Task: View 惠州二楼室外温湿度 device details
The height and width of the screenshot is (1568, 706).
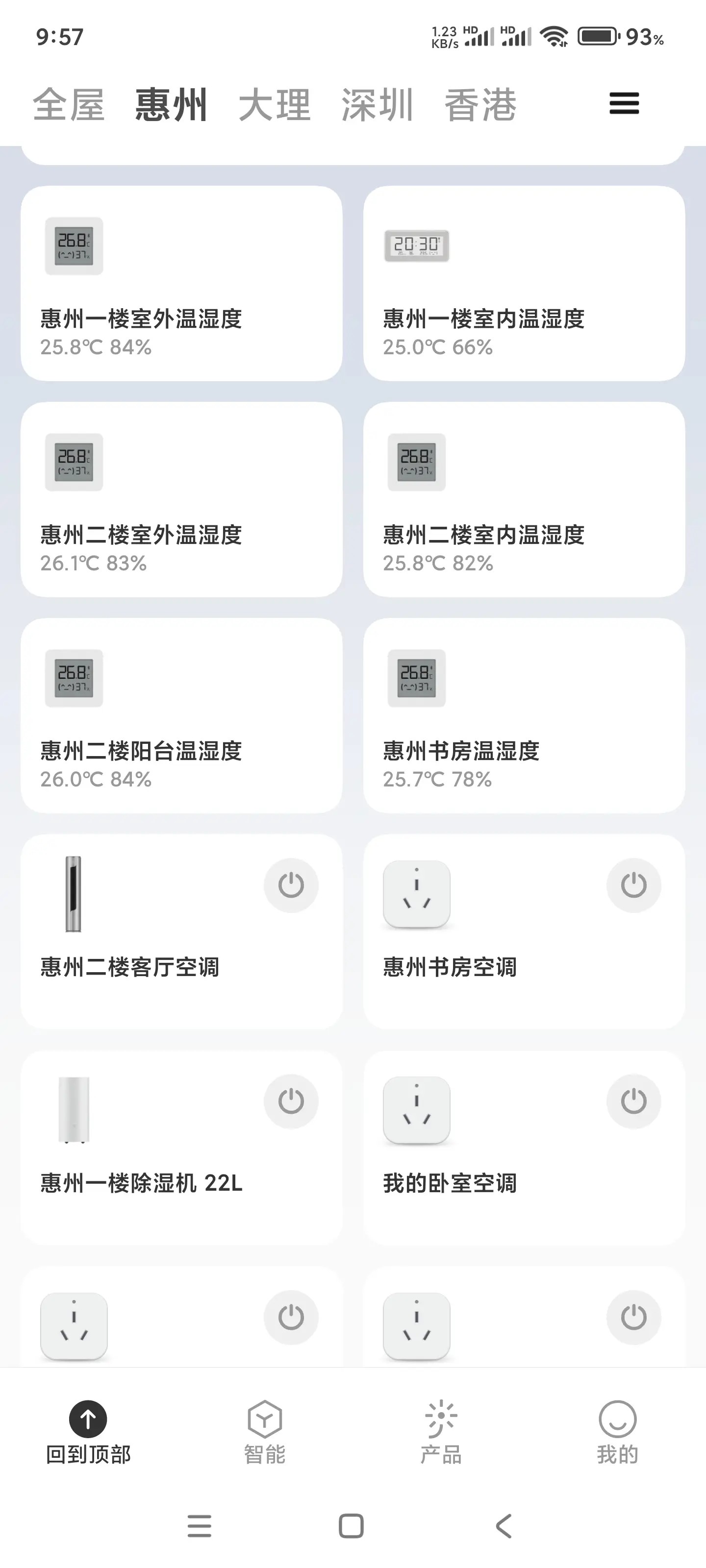Action: pos(181,500)
